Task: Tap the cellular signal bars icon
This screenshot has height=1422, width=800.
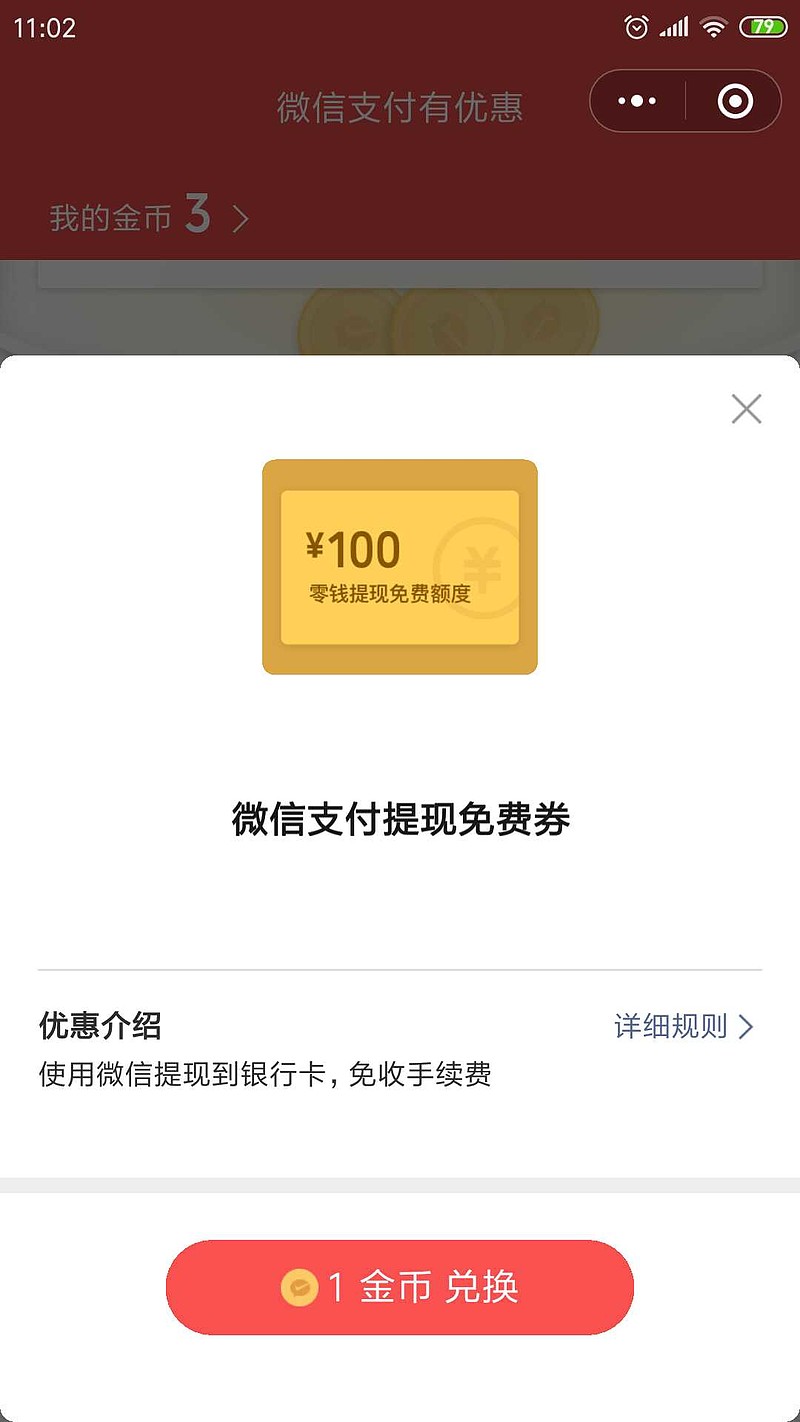Action: tap(674, 27)
